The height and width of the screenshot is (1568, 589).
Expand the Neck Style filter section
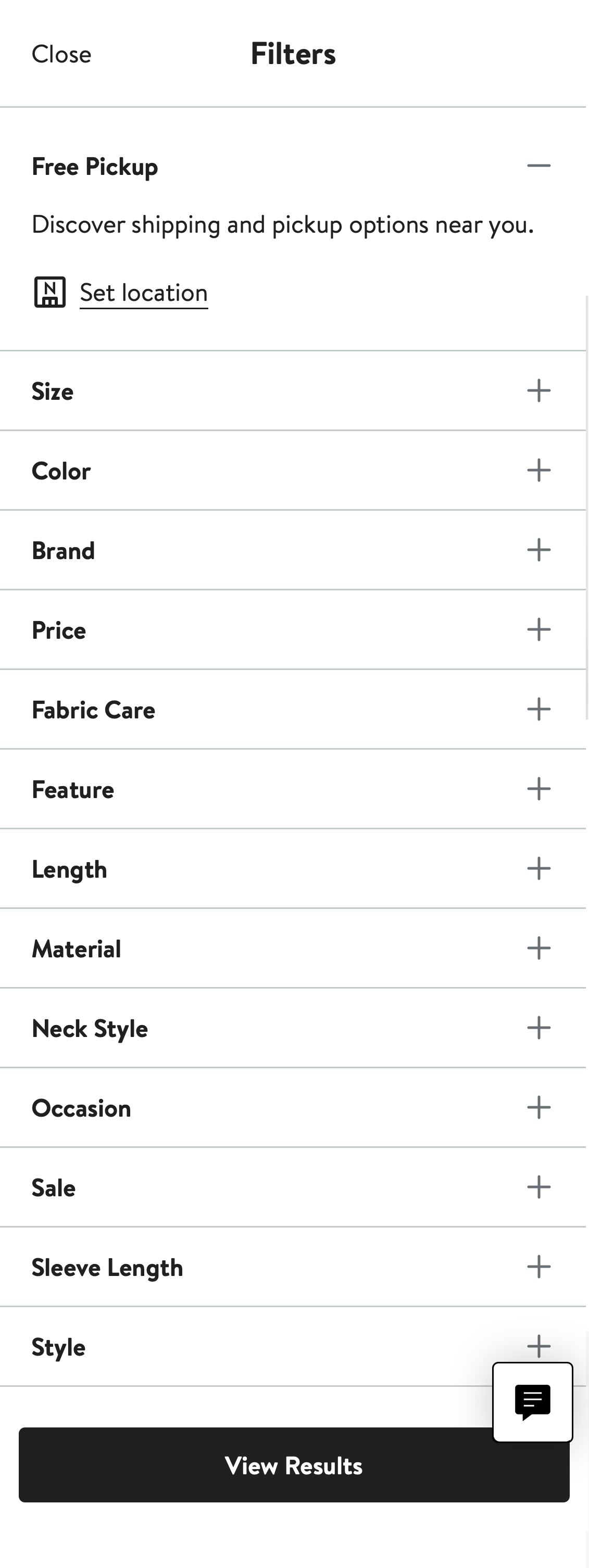pos(538,1028)
